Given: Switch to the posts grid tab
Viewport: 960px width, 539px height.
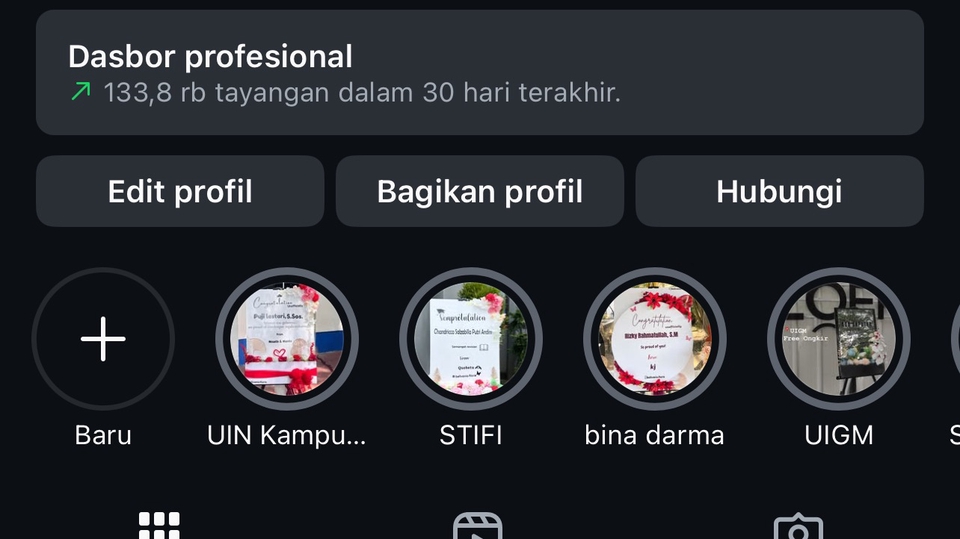Looking at the screenshot, I should pos(159,526).
